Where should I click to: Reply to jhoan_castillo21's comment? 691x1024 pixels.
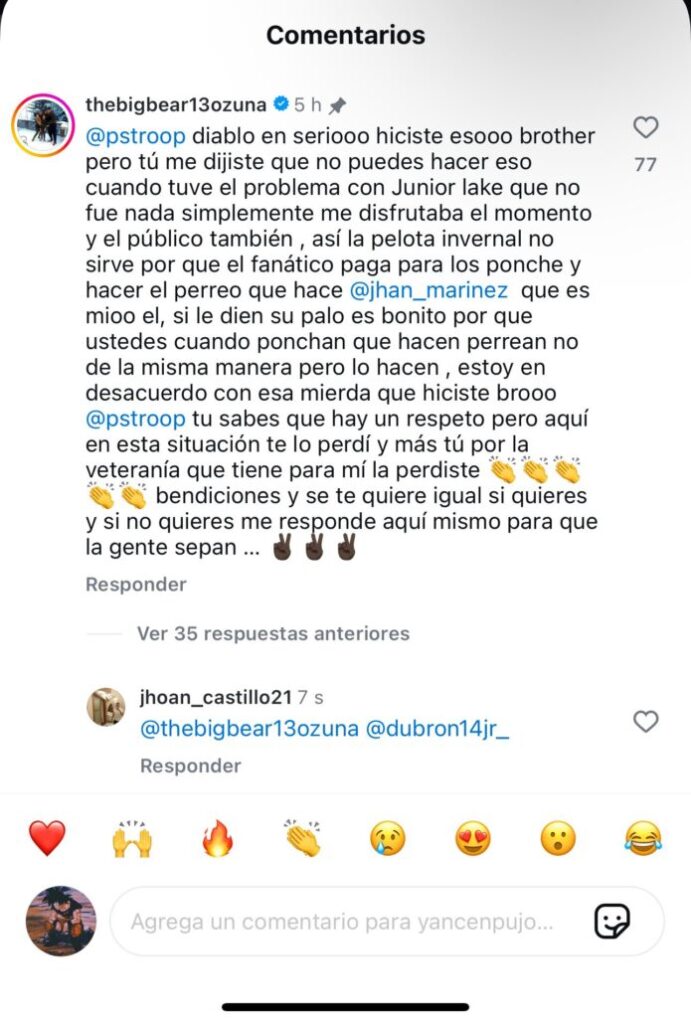point(190,765)
